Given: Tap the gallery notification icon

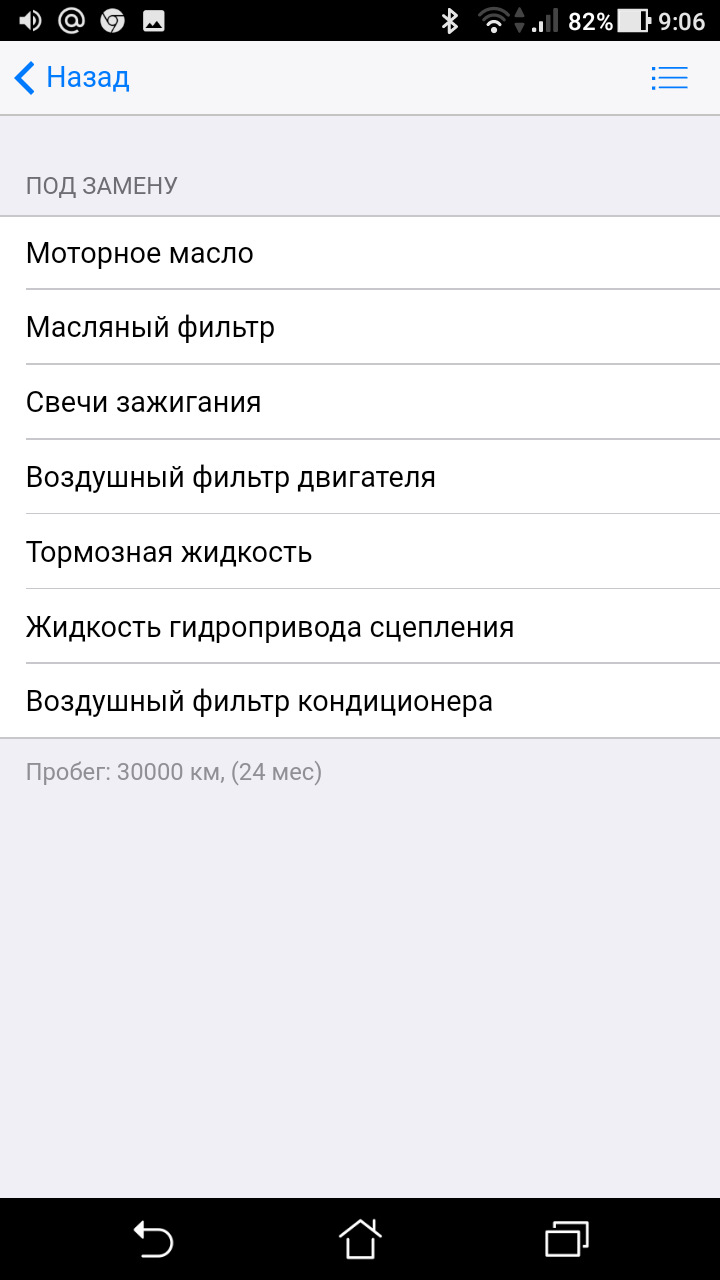Looking at the screenshot, I should click(x=152, y=20).
